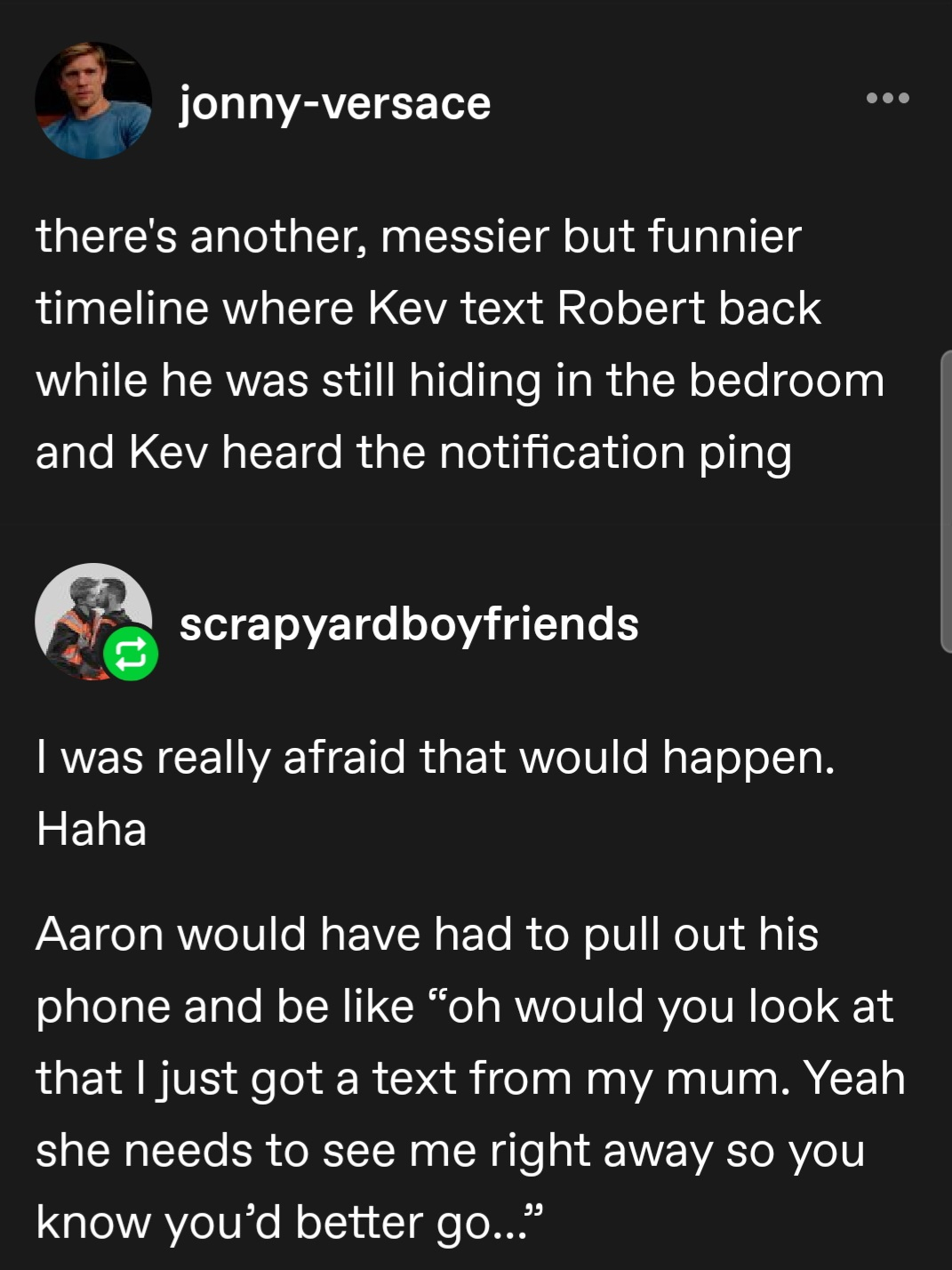952x1270 pixels.
Task: Open jonny-versace's avatar
Action: [x=93, y=100]
